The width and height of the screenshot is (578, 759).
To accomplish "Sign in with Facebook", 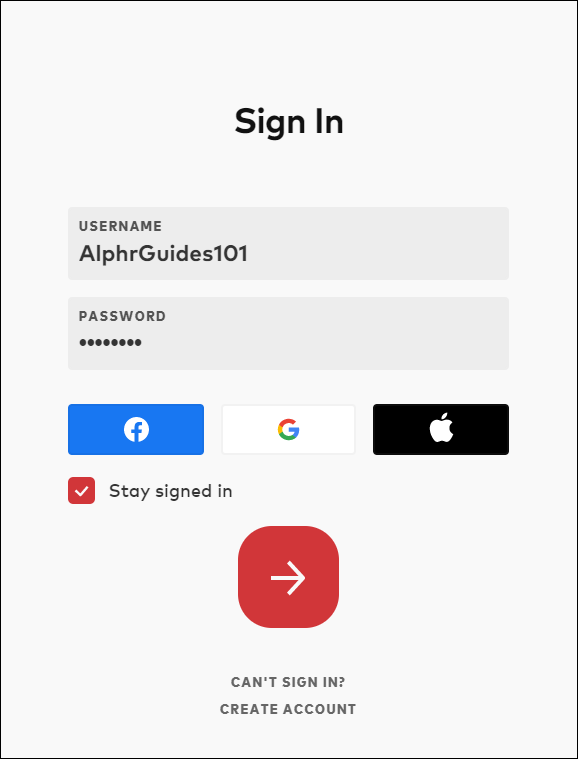I will tap(136, 429).
